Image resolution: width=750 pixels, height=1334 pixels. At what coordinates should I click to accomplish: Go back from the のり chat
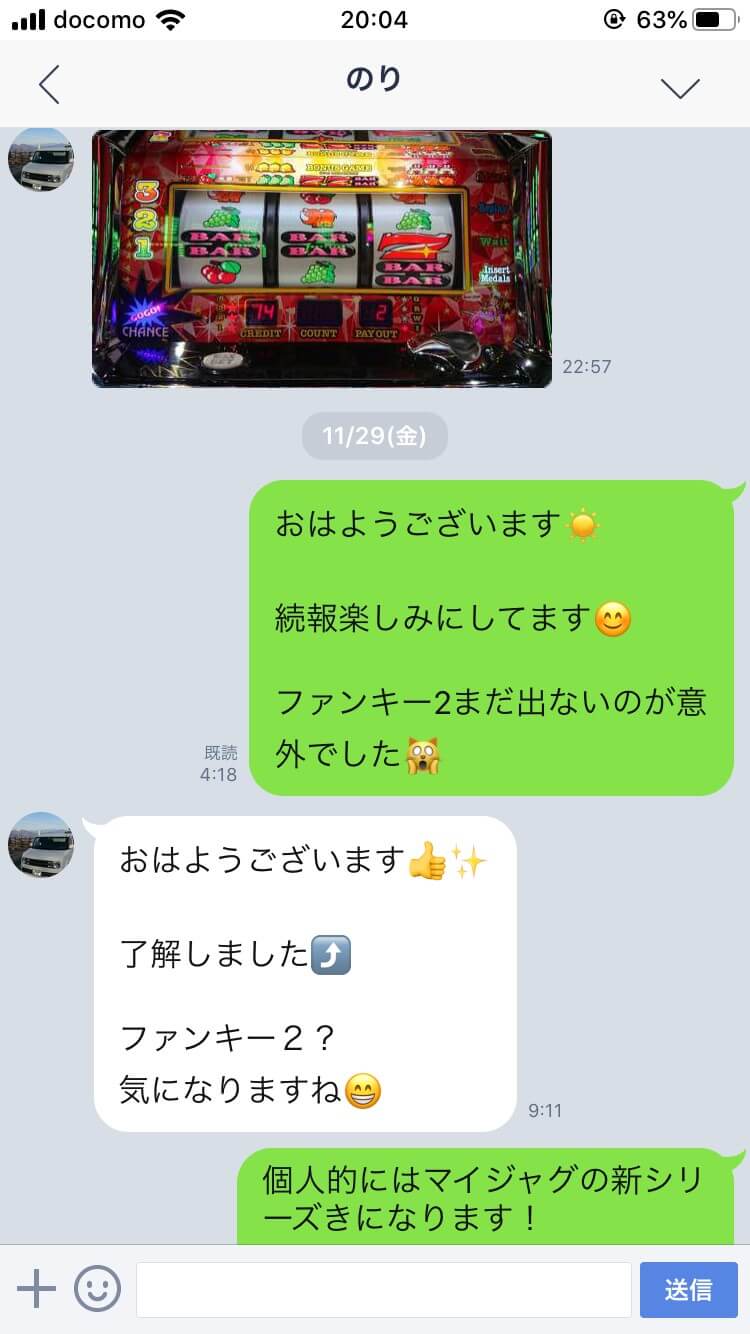50,85
